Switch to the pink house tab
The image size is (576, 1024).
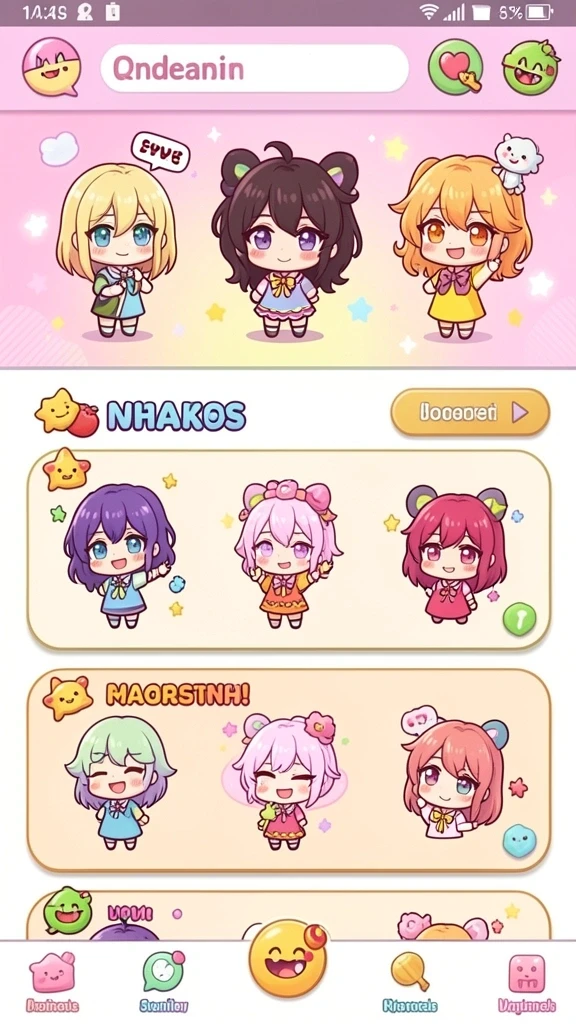click(52, 982)
